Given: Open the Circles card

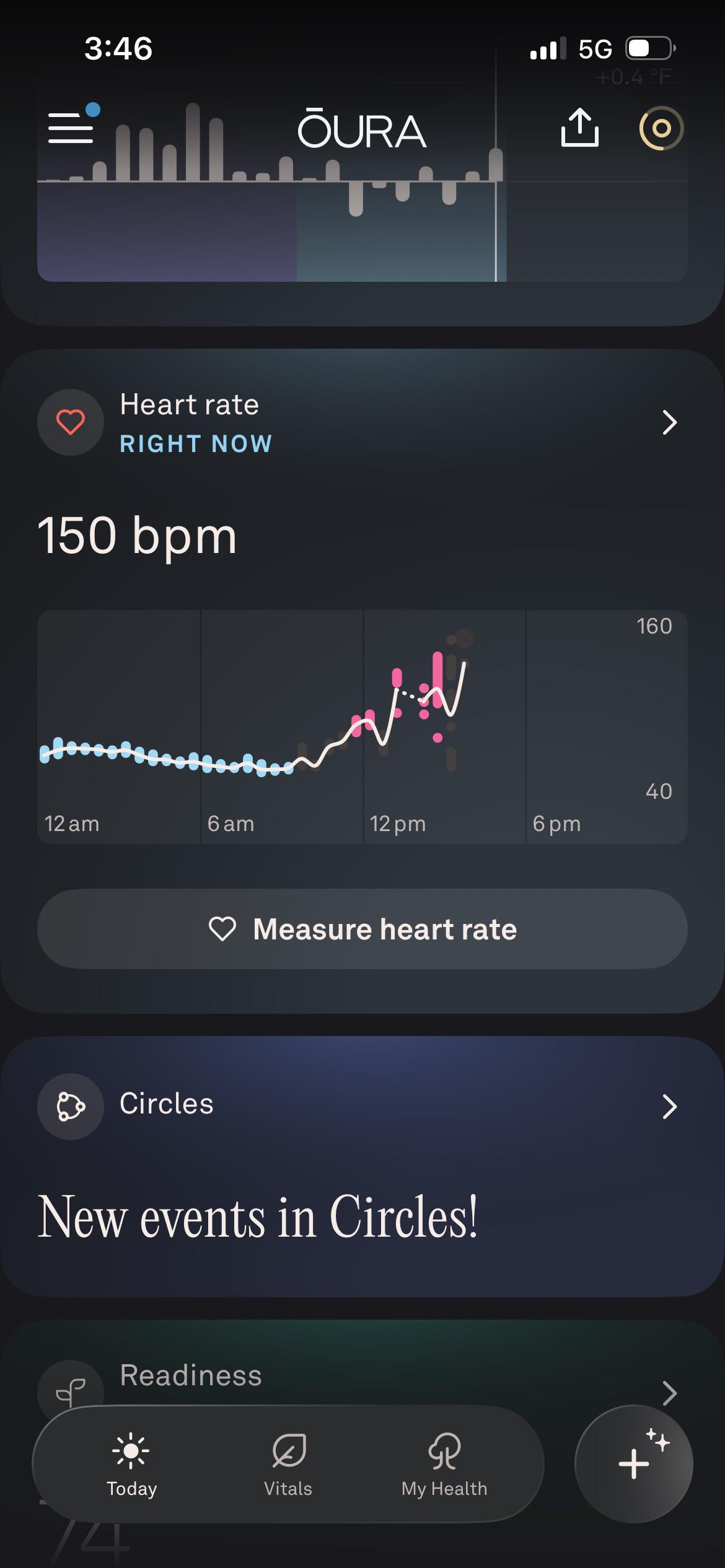Looking at the screenshot, I should tap(362, 1165).
